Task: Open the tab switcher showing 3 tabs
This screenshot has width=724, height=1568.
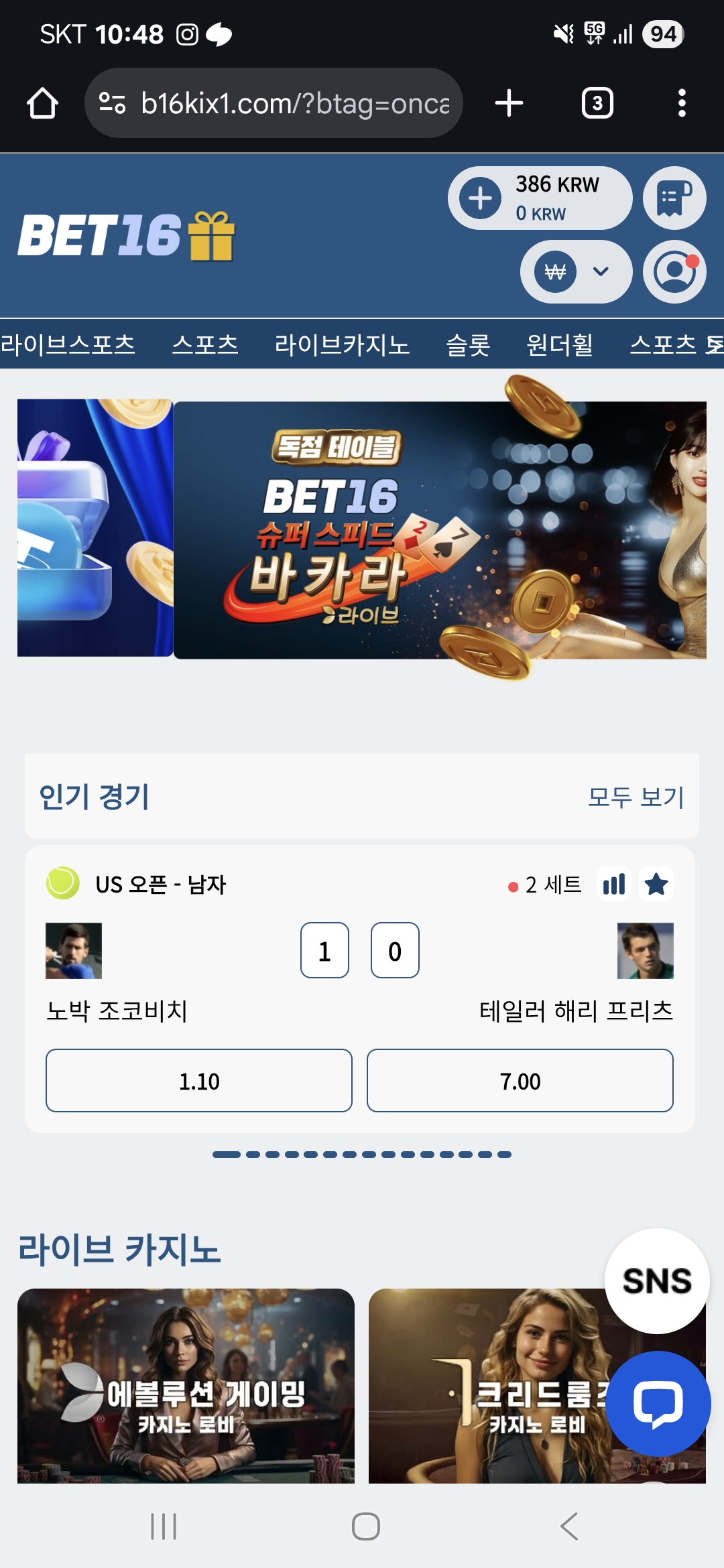Action: (x=597, y=103)
